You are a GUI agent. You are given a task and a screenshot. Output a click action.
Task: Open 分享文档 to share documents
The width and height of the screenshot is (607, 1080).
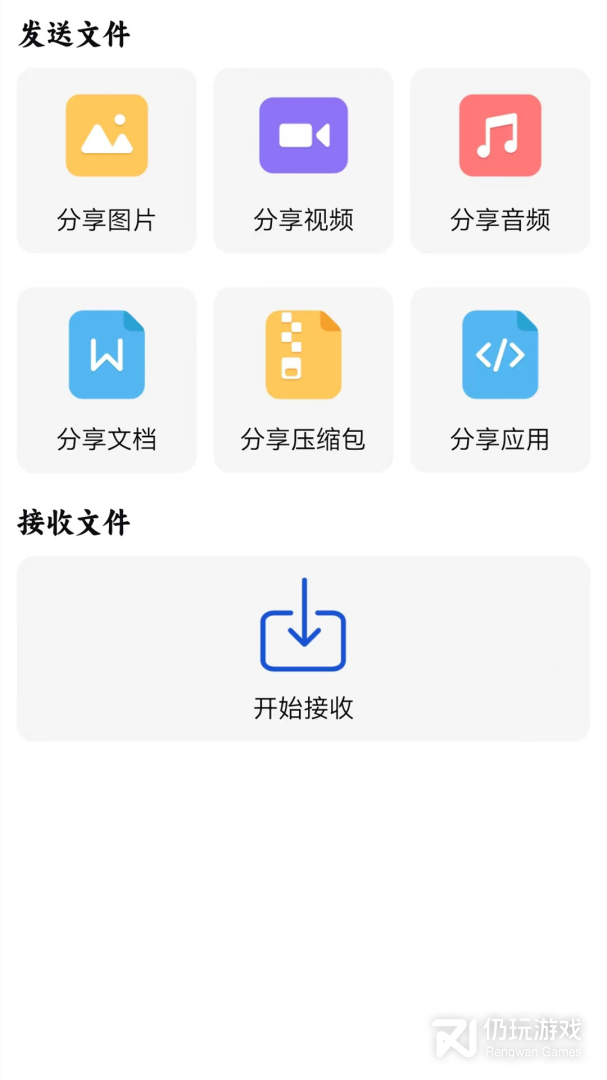coord(107,380)
